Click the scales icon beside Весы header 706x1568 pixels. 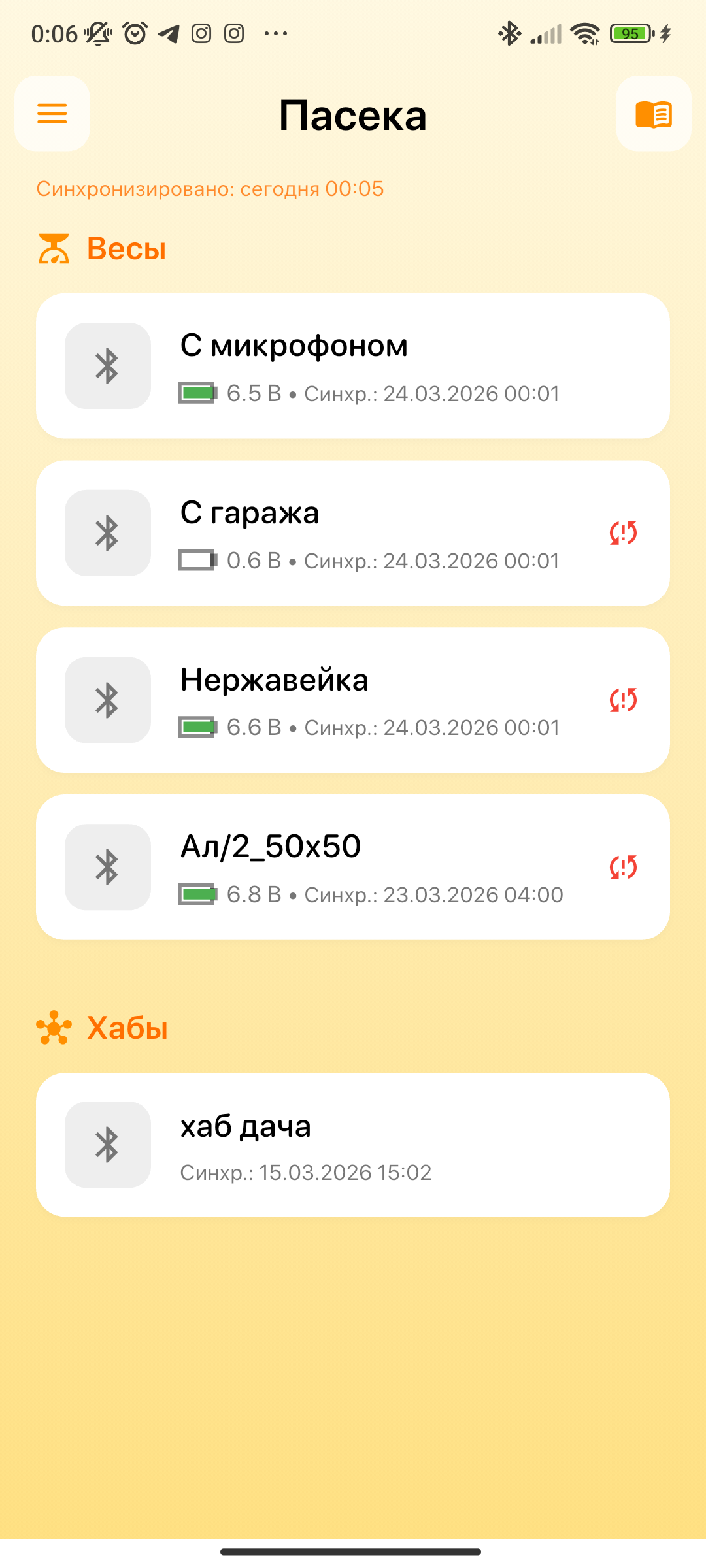tap(55, 248)
